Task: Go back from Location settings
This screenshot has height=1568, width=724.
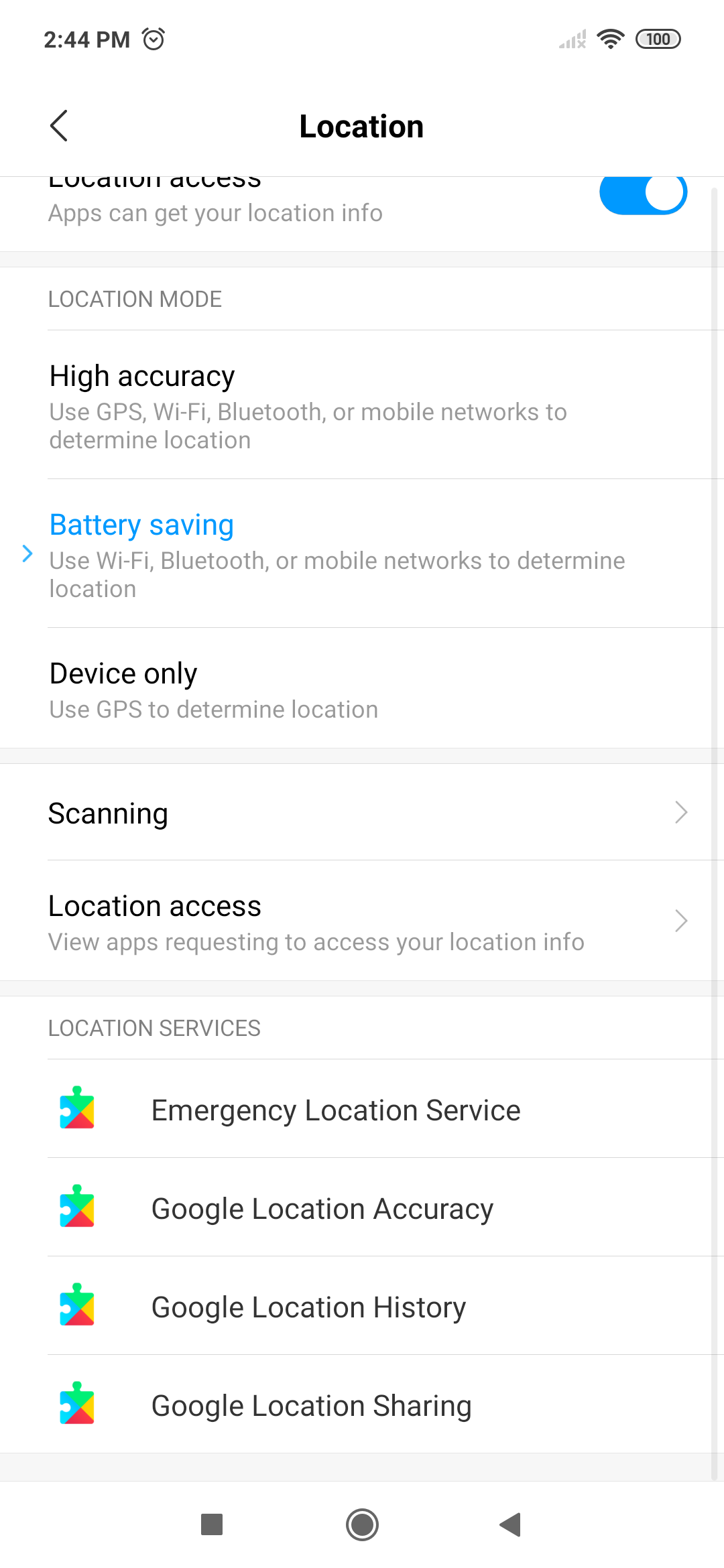Action: [59, 126]
